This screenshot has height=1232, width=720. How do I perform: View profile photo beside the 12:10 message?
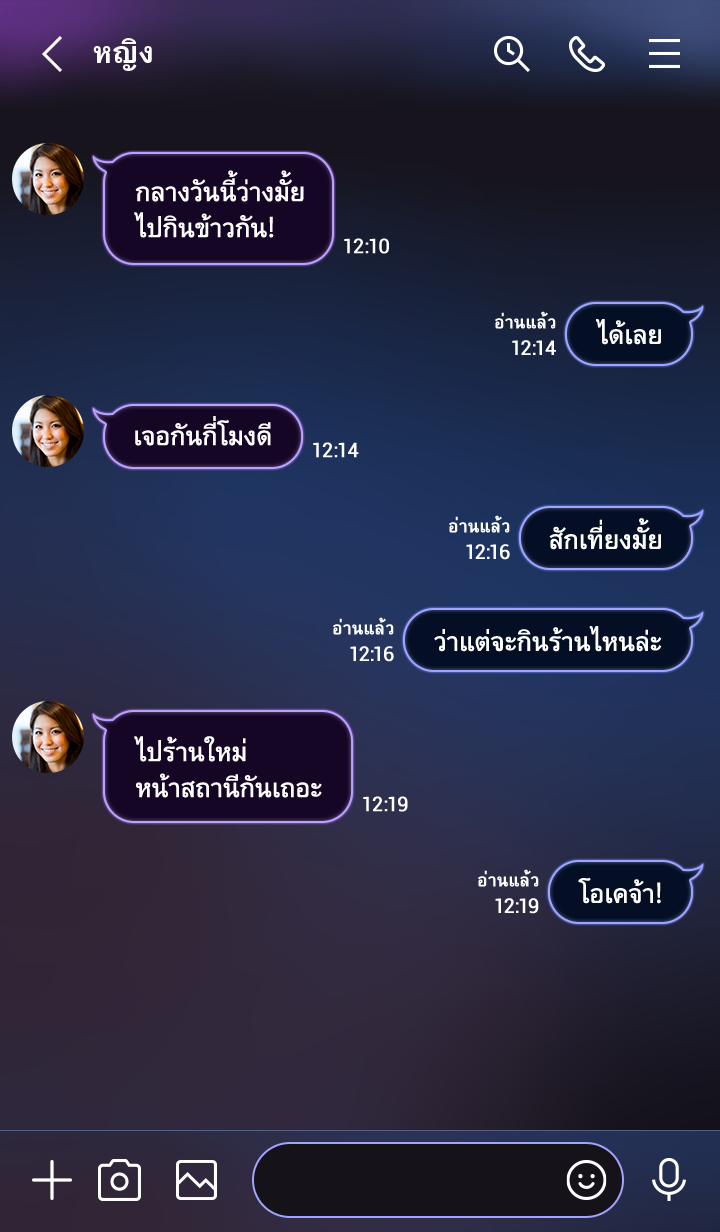pyautogui.click(x=47, y=179)
